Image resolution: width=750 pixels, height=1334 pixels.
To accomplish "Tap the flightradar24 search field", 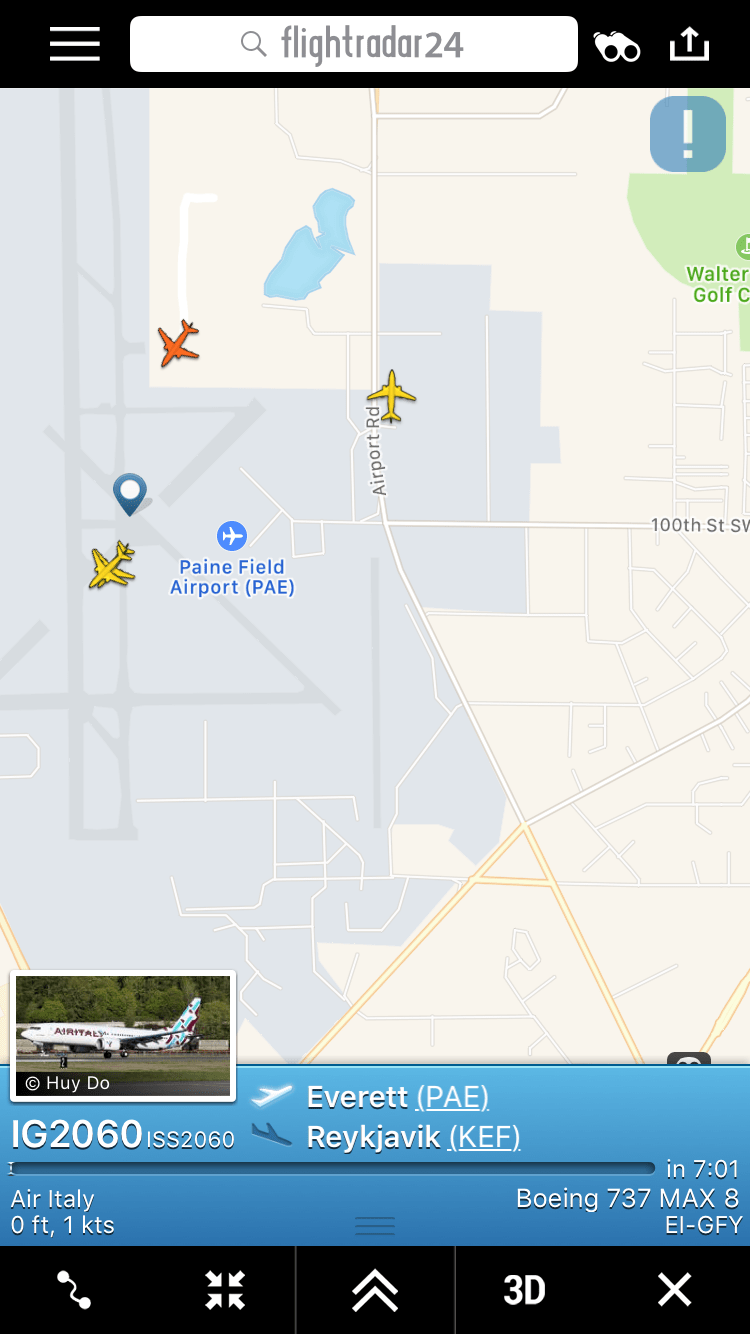I will pos(354,44).
